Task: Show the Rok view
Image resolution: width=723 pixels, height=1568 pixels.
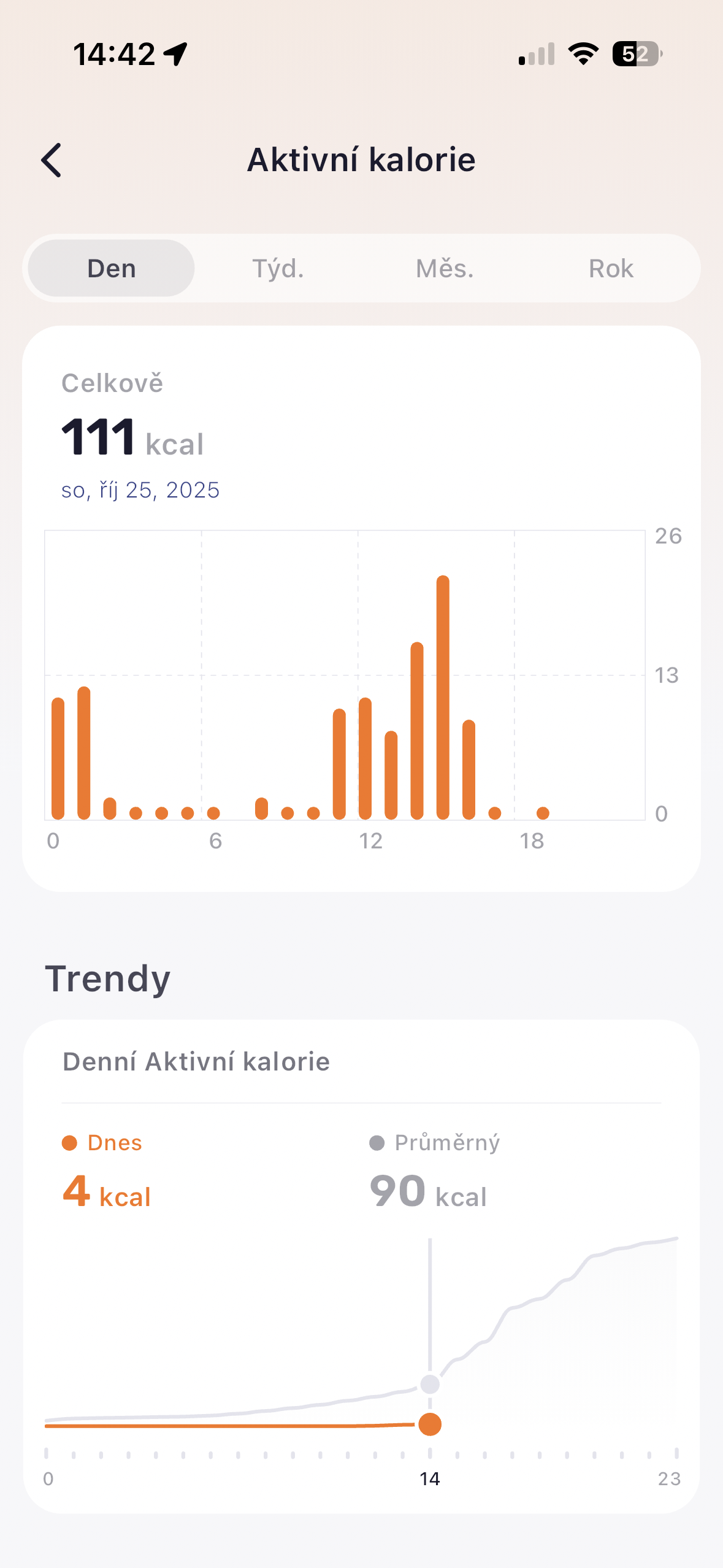Action: coord(611,269)
